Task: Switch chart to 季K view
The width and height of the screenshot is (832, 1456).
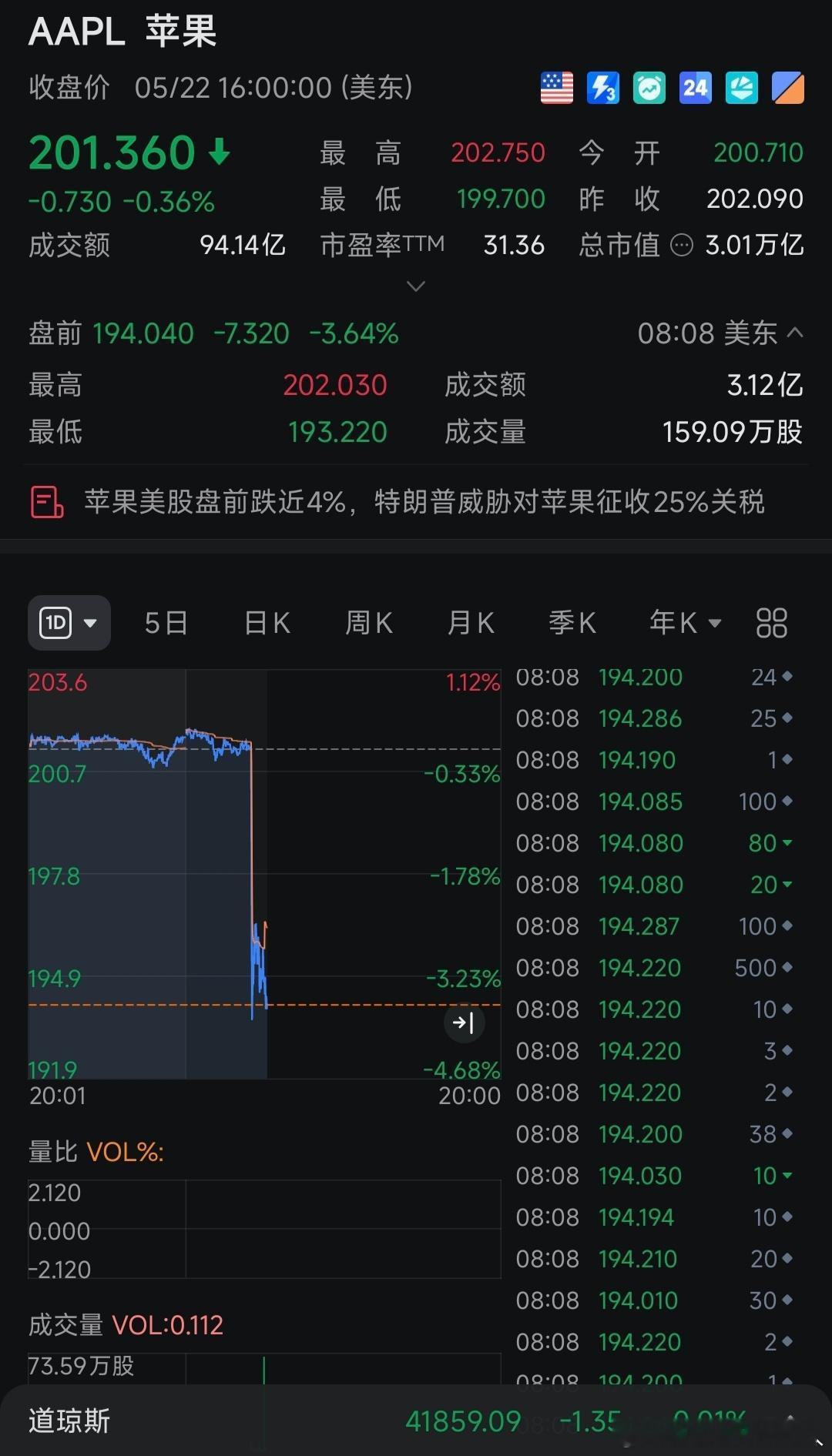Action: click(x=572, y=623)
